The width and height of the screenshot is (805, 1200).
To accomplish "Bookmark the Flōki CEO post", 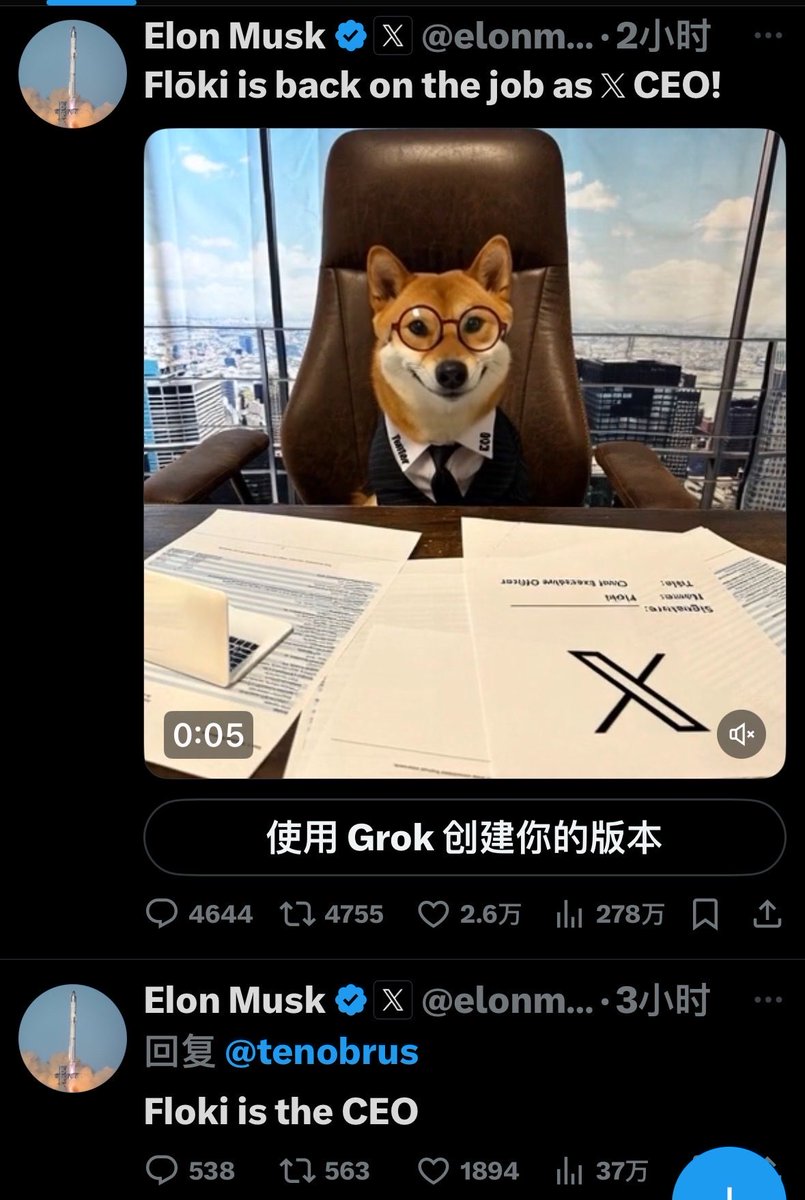I will pyautogui.click(x=705, y=914).
